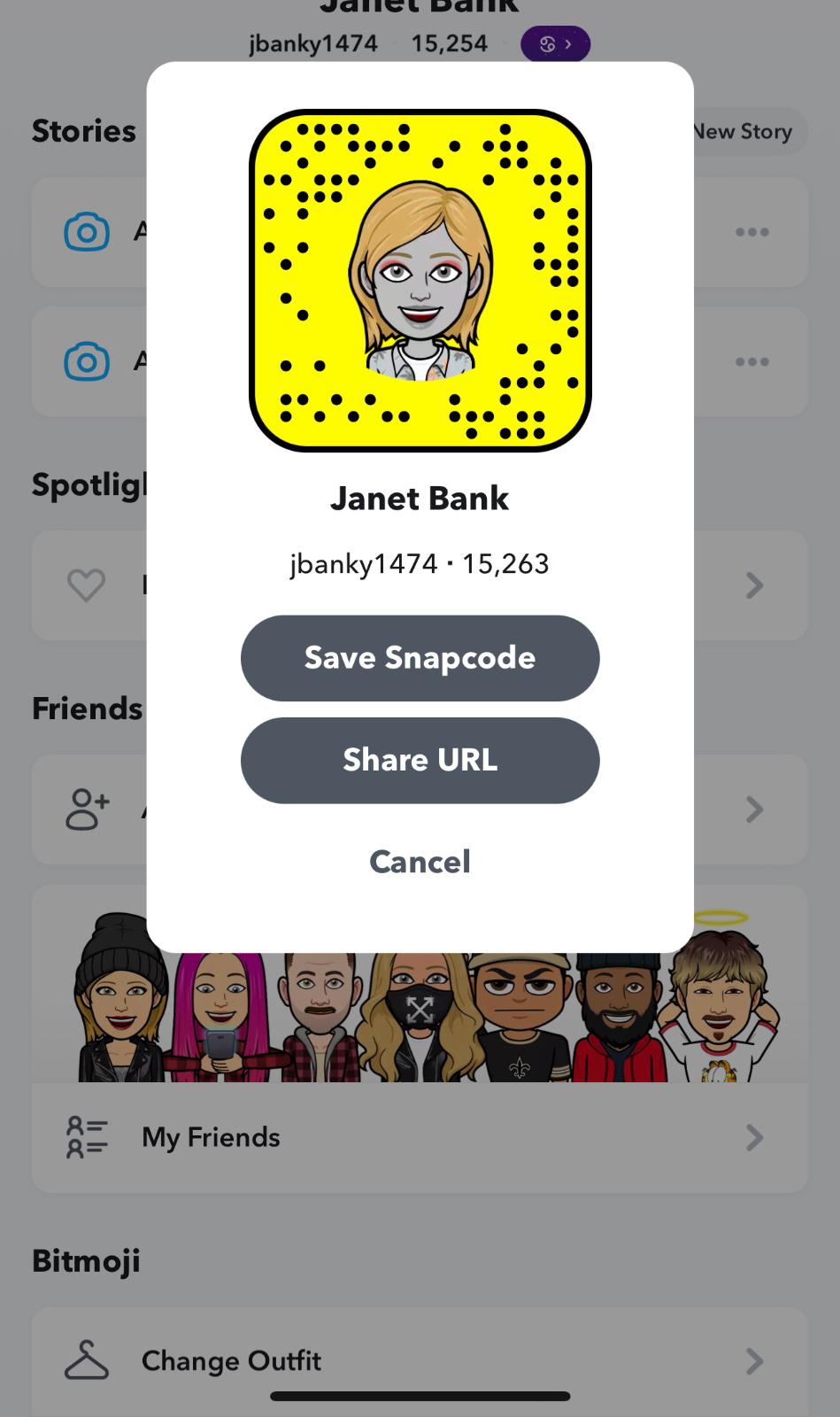Viewport: 840px width, 1417px height.
Task: Save the Snapcode to the device
Action: click(420, 658)
